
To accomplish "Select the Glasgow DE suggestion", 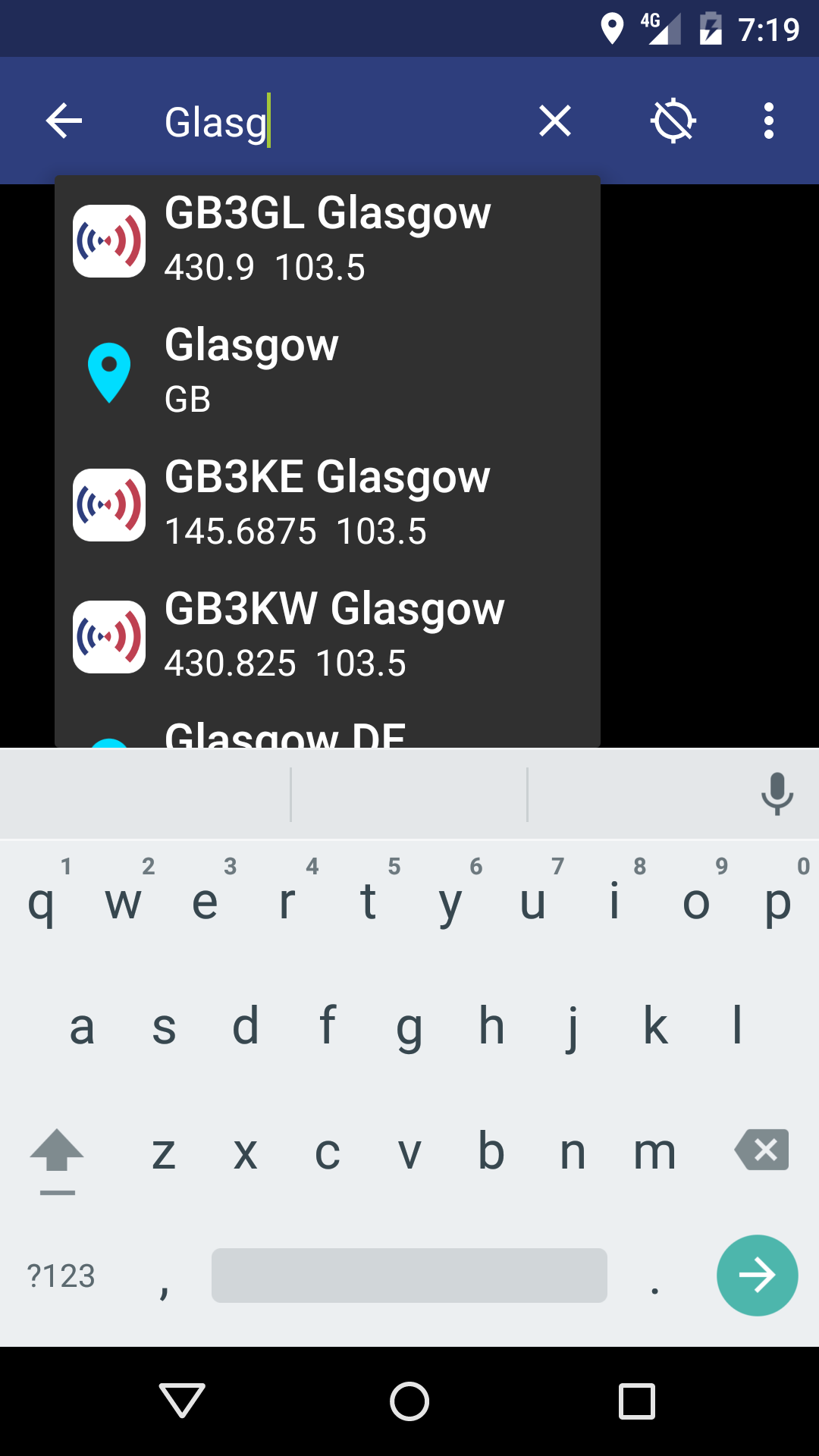I will [328, 726].
